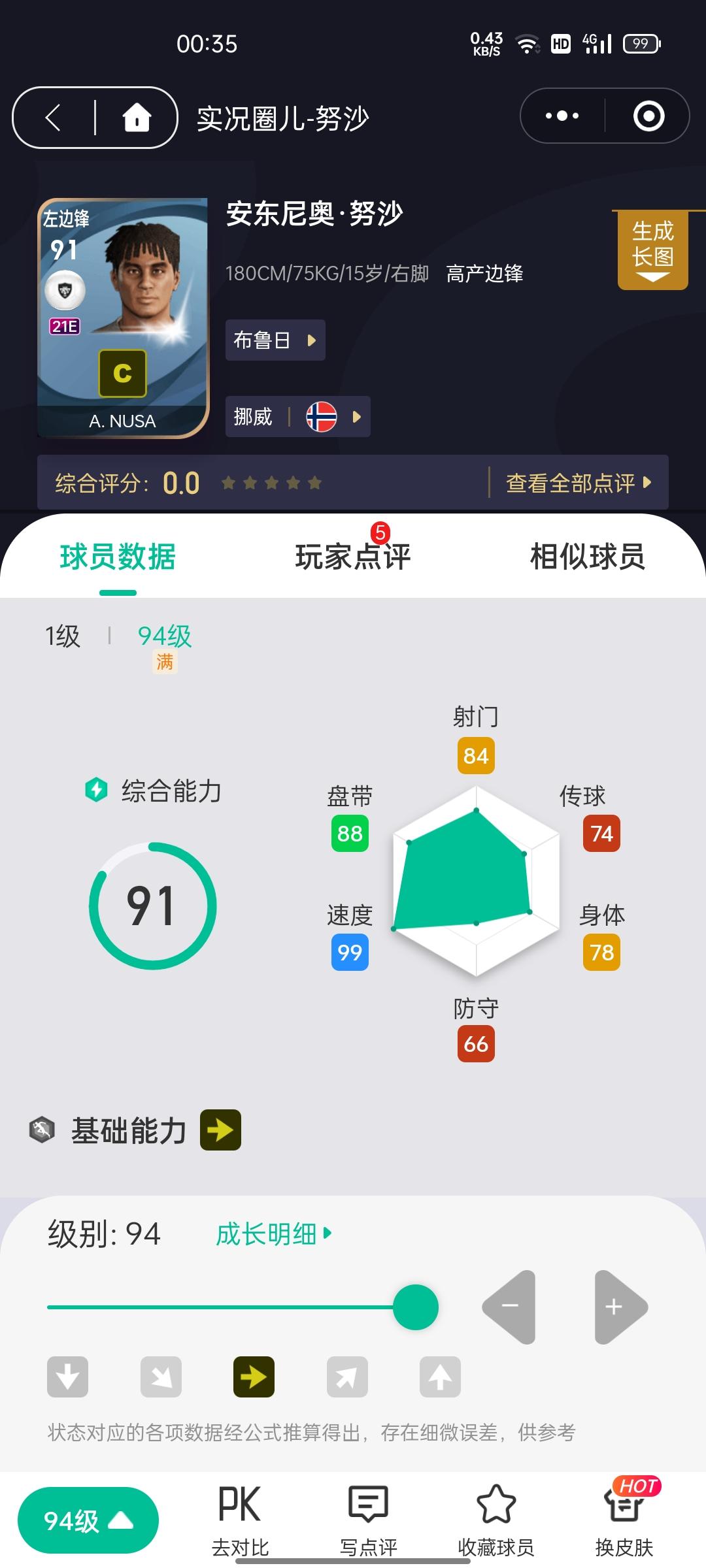This screenshot has width=706, height=1568.
Task: Switch to the 玩家点评 tab
Action: pyautogui.click(x=353, y=557)
